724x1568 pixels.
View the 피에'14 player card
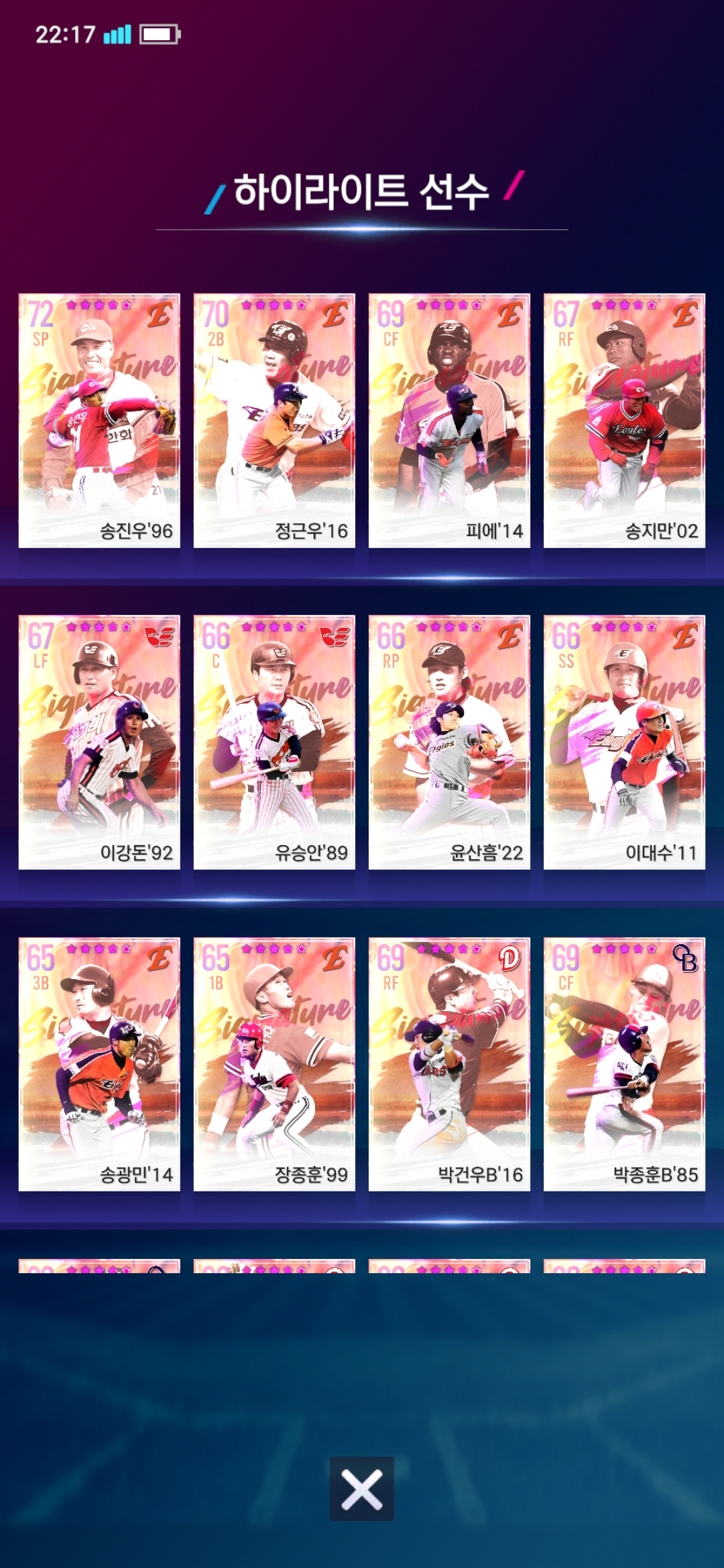[x=449, y=421]
